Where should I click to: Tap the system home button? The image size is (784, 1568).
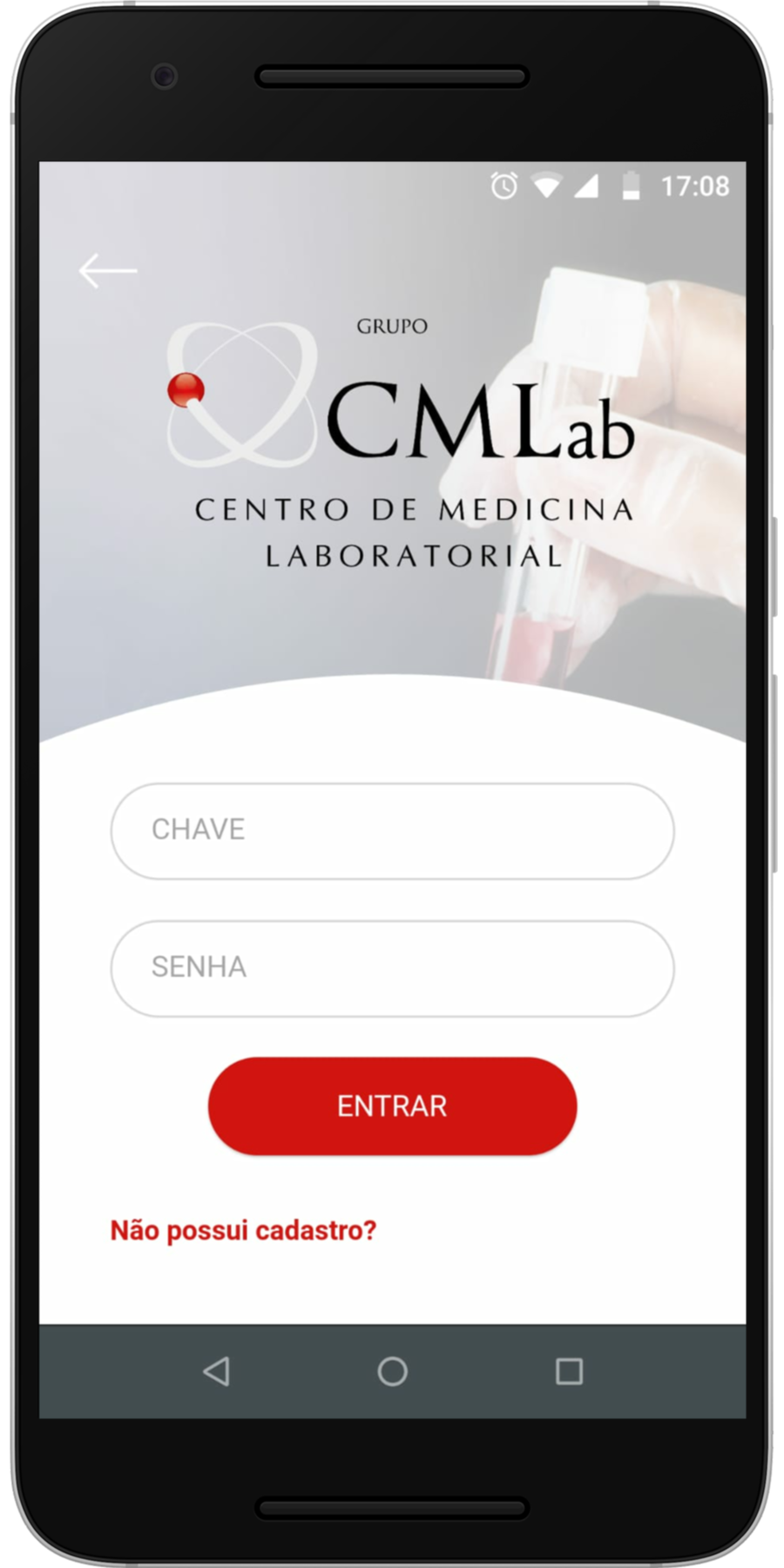[x=392, y=1371]
